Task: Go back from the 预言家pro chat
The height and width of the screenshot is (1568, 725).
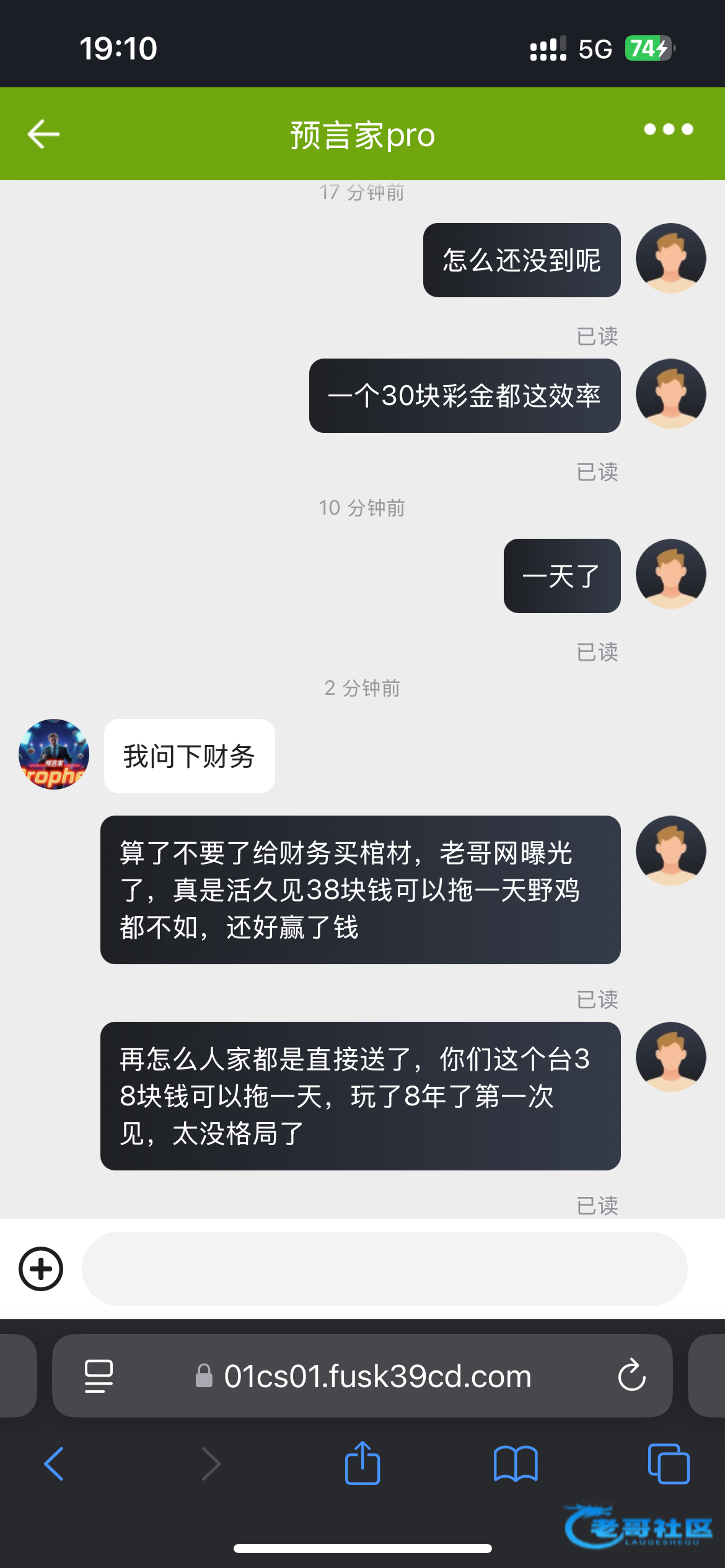Action: pos(43,134)
